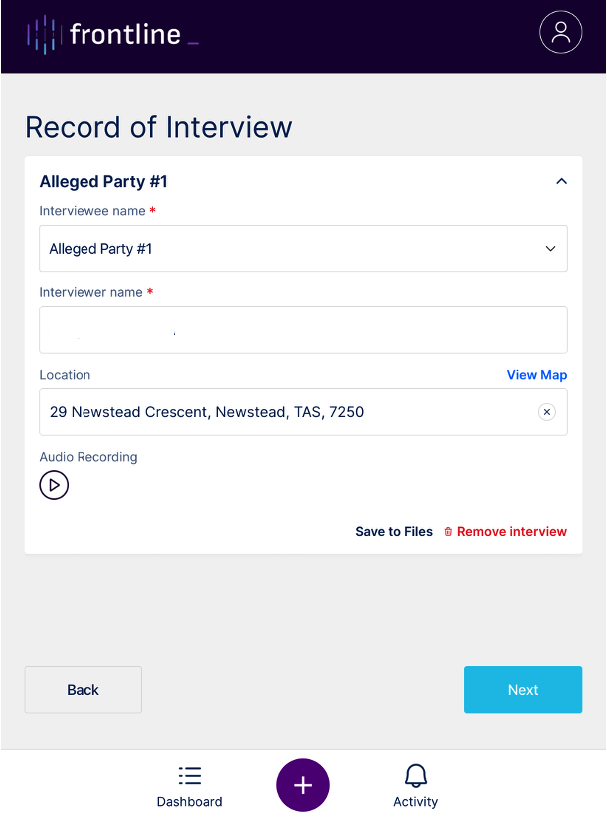Open the user profile icon
The width and height of the screenshot is (607, 833).
tap(560, 33)
